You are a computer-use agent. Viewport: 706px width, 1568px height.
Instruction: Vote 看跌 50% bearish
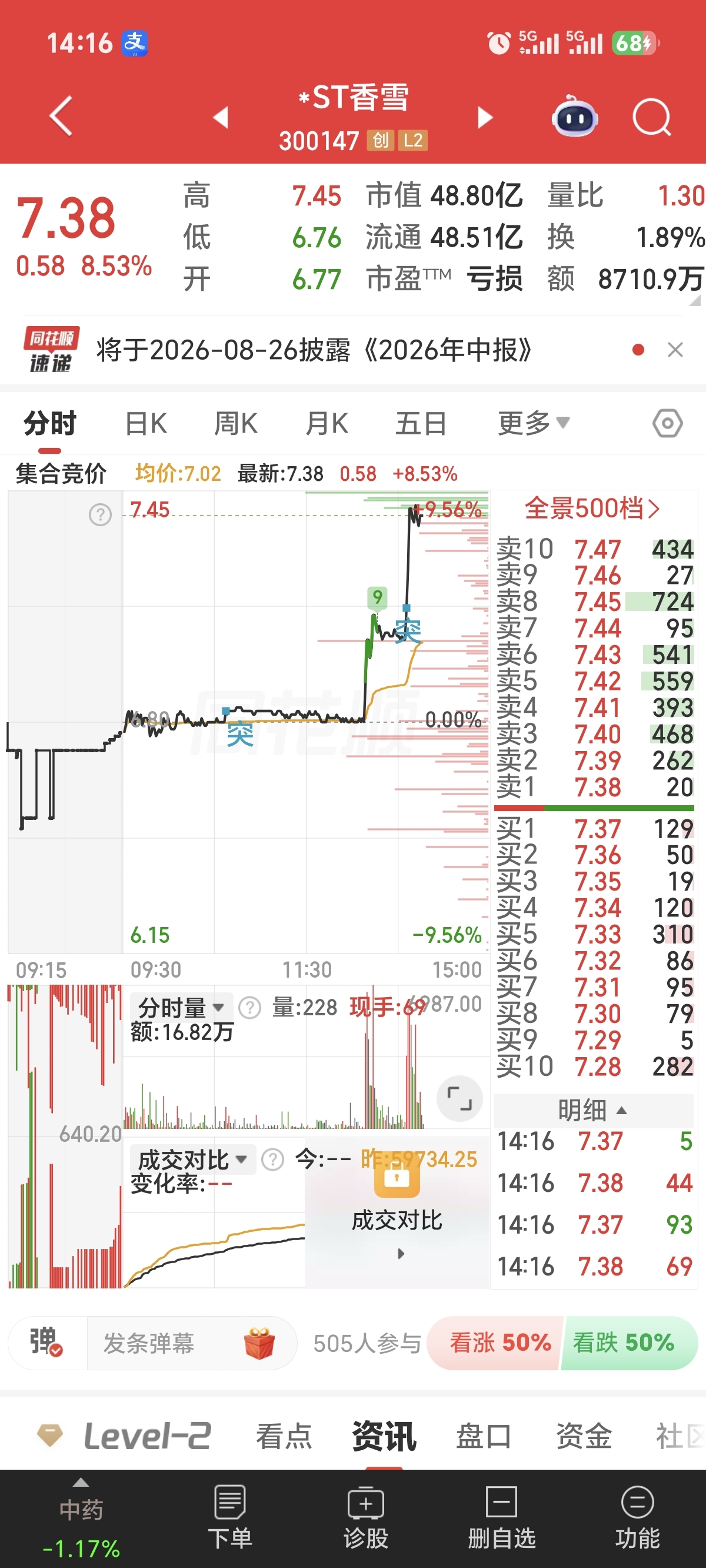tap(628, 1343)
